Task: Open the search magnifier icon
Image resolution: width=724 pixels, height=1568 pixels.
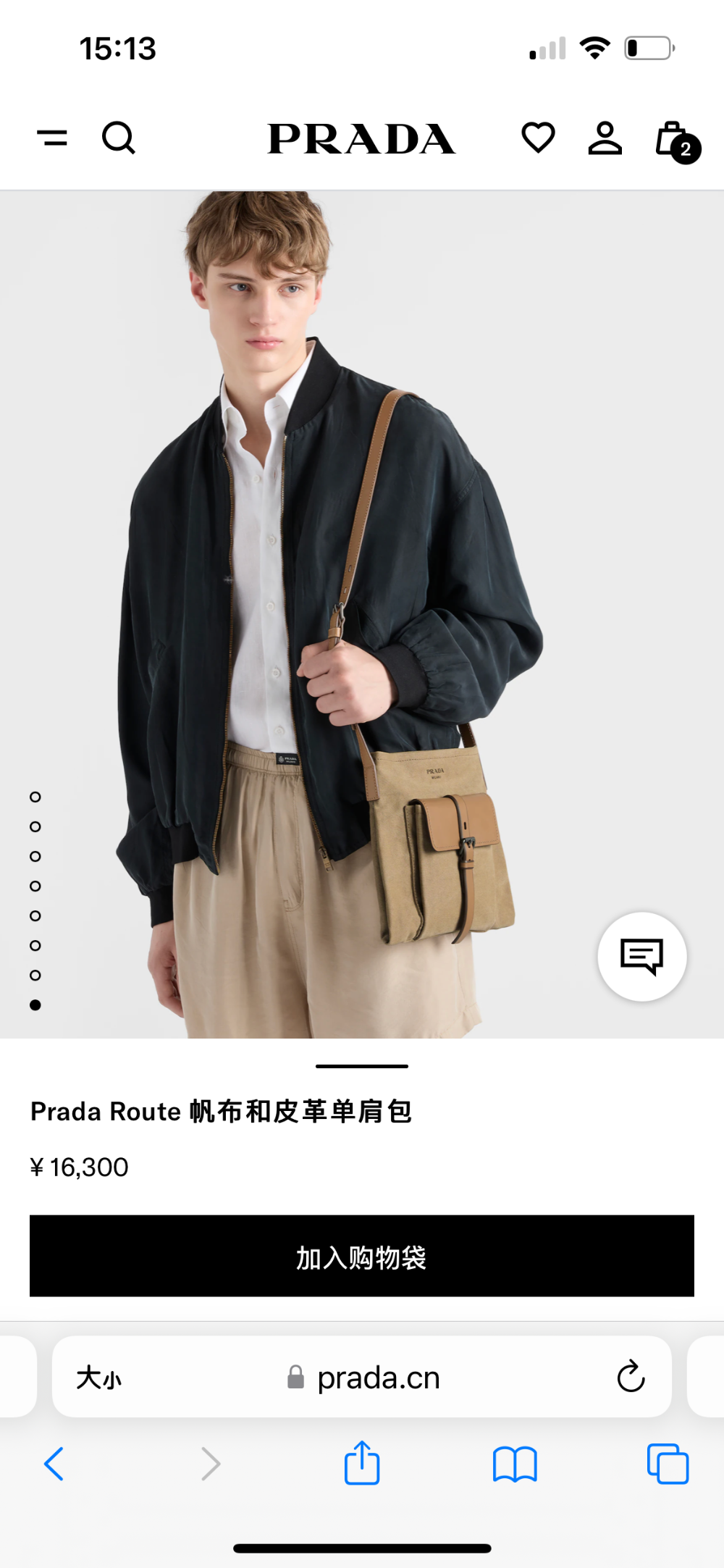Action: pos(119,138)
